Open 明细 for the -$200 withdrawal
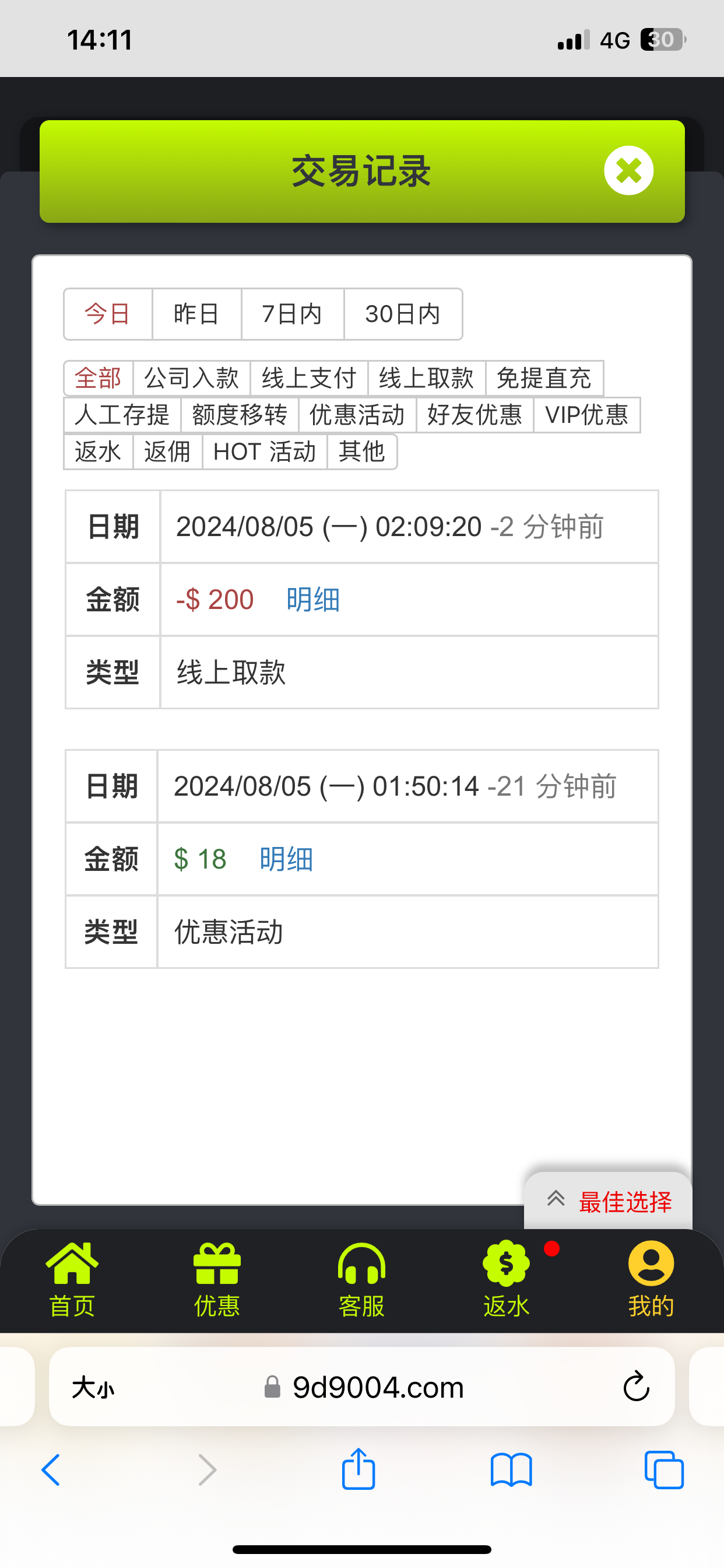724x1568 pixels. pos(312,600)
